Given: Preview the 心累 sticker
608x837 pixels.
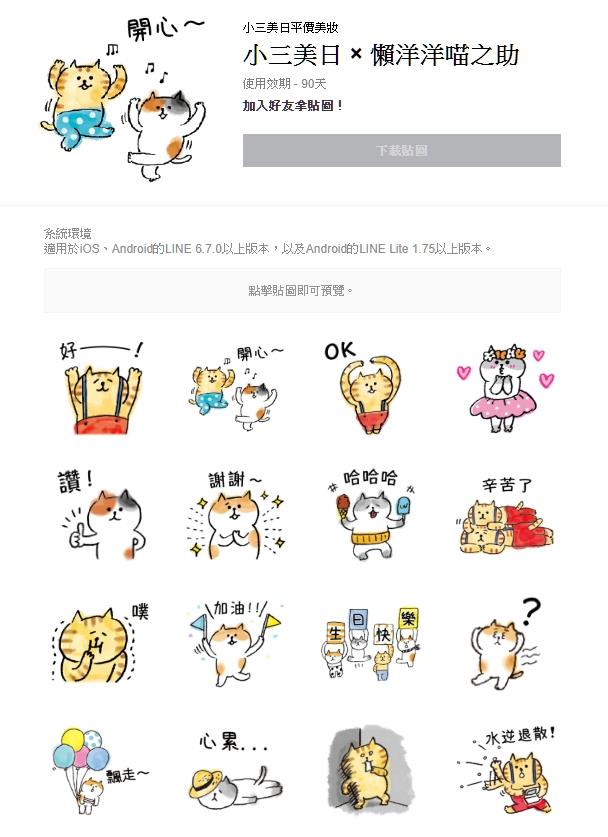Looking at the screenshot, I should (x=236, y=772).
